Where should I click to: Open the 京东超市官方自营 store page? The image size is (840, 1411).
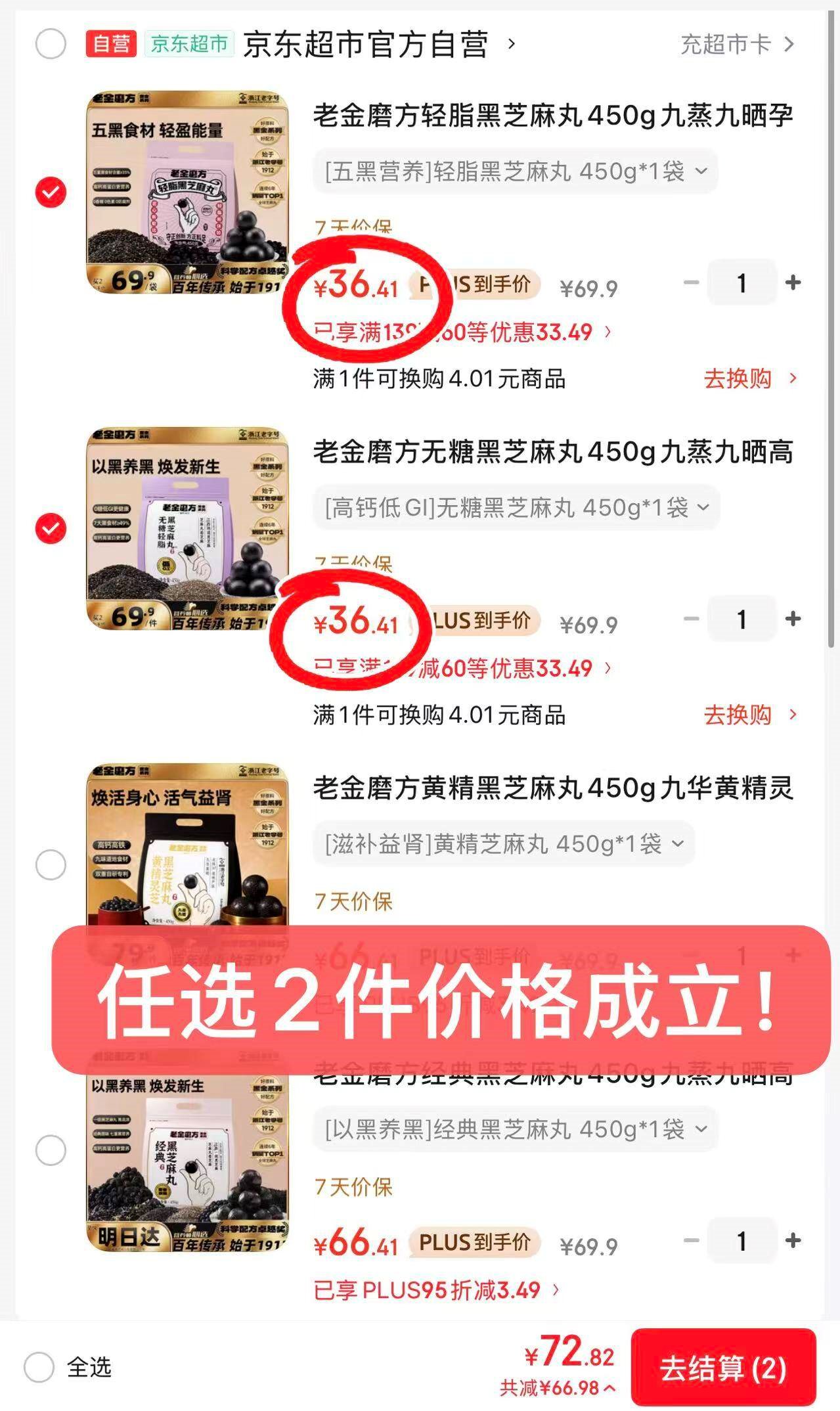click(x=365, y=44)
